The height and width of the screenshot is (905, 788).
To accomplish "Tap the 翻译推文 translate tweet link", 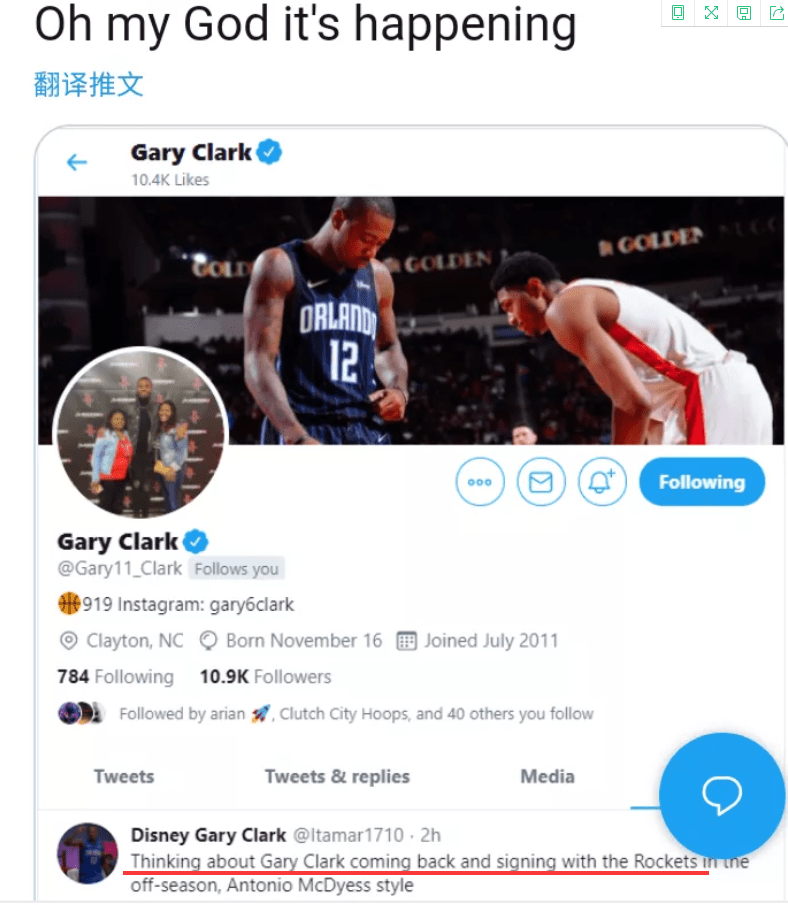I will 89,85.
